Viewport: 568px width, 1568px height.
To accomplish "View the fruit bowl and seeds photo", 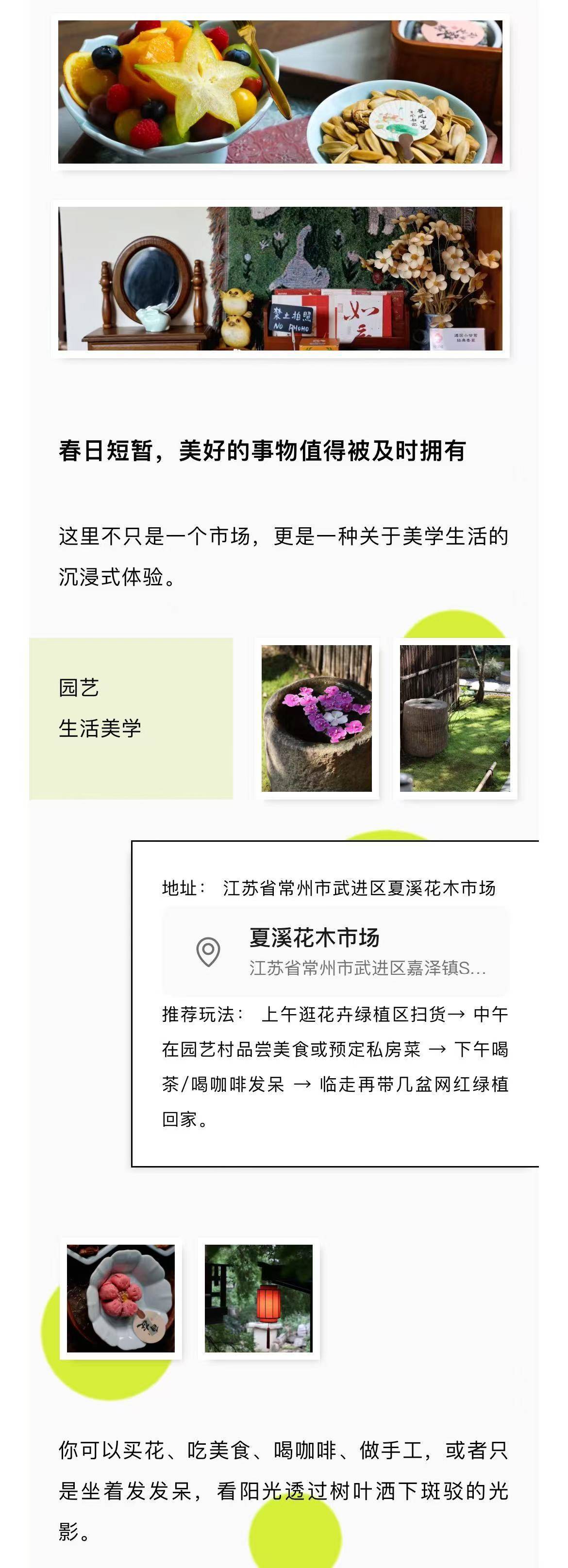I will coord(280,92).
